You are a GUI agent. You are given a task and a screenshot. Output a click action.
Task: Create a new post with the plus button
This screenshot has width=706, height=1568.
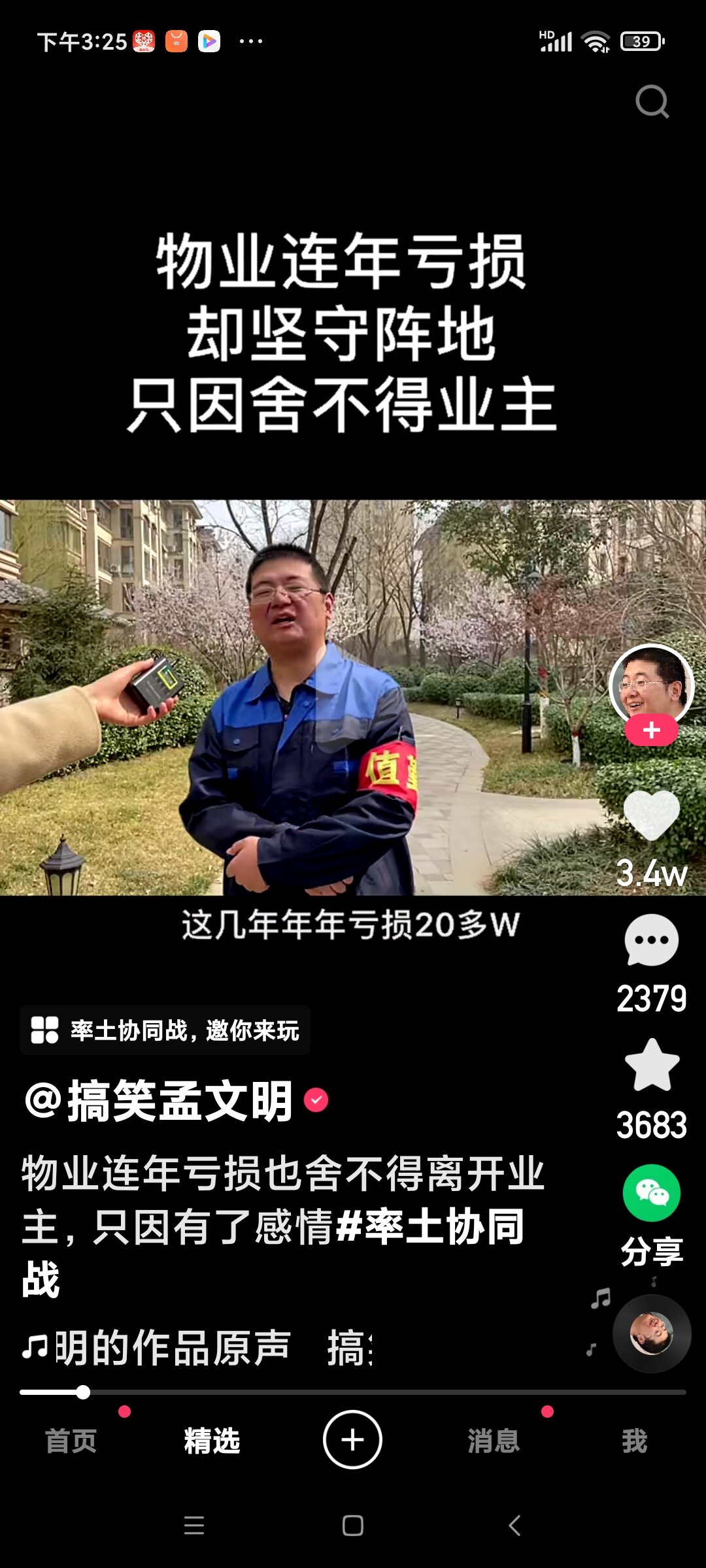click(352, 1440)
